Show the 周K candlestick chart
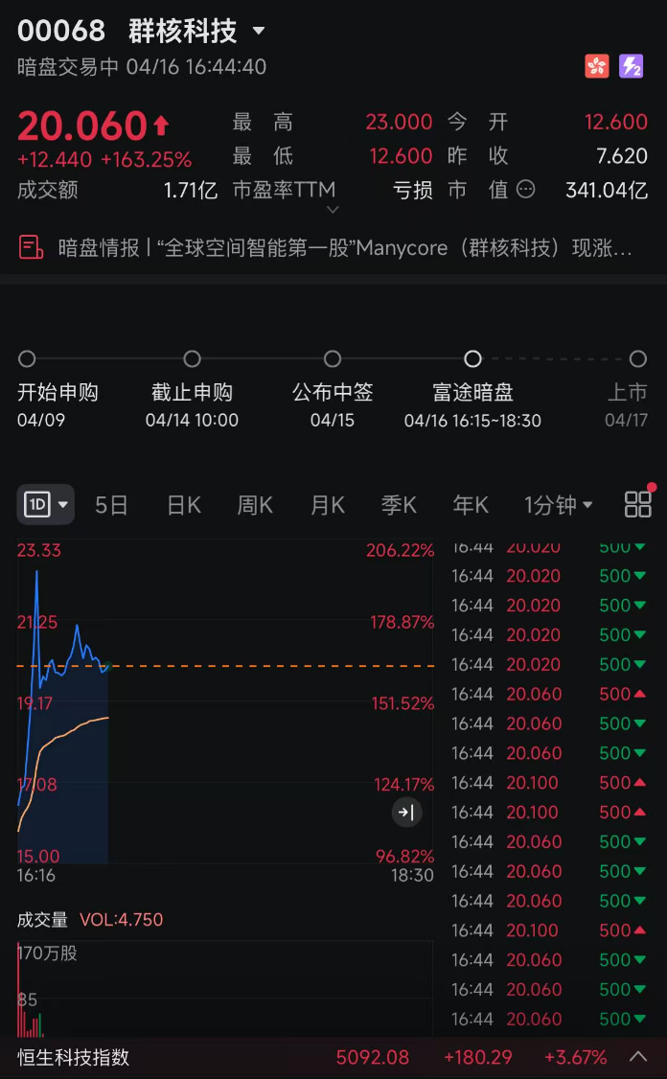 (x=255, y=505)
